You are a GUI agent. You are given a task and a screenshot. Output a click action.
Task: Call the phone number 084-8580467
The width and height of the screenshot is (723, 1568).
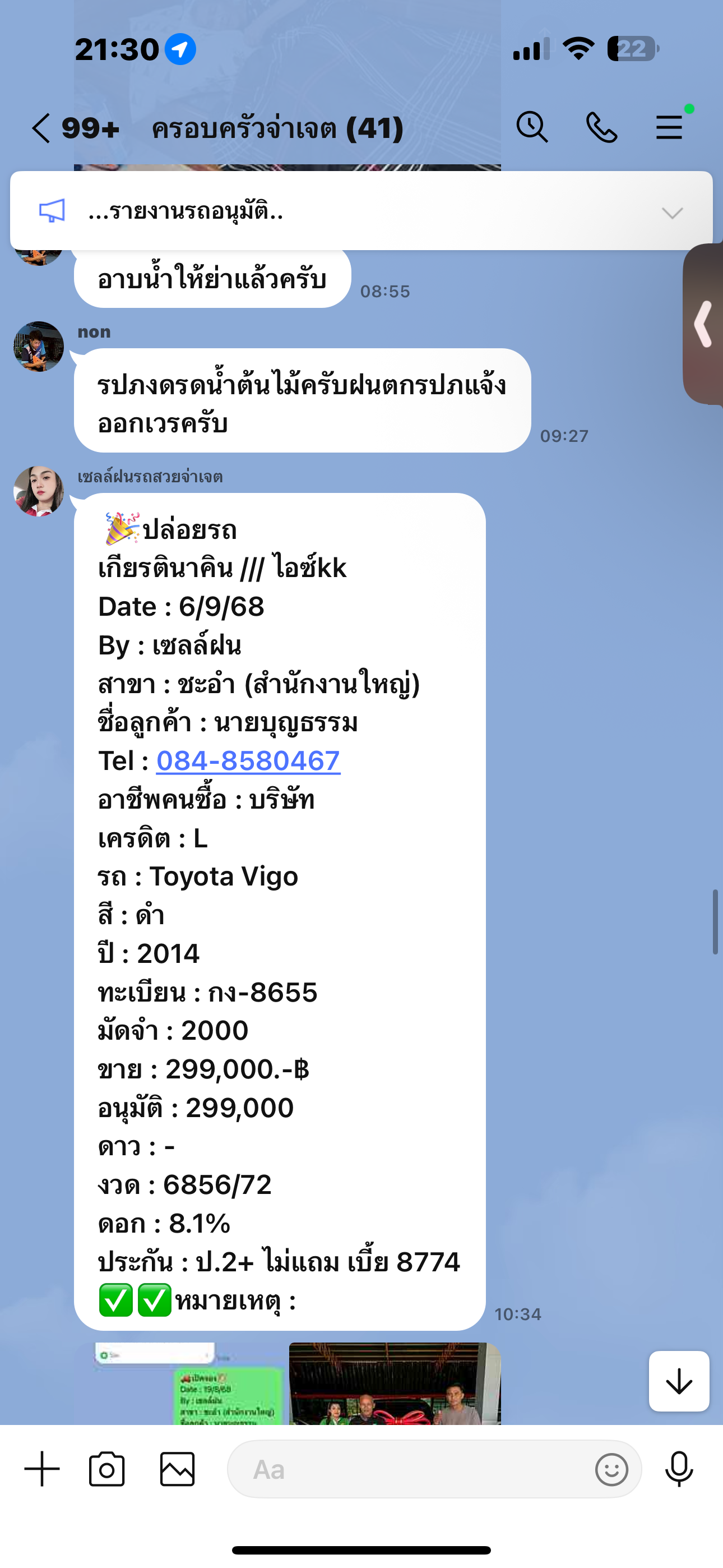(248, 761)
